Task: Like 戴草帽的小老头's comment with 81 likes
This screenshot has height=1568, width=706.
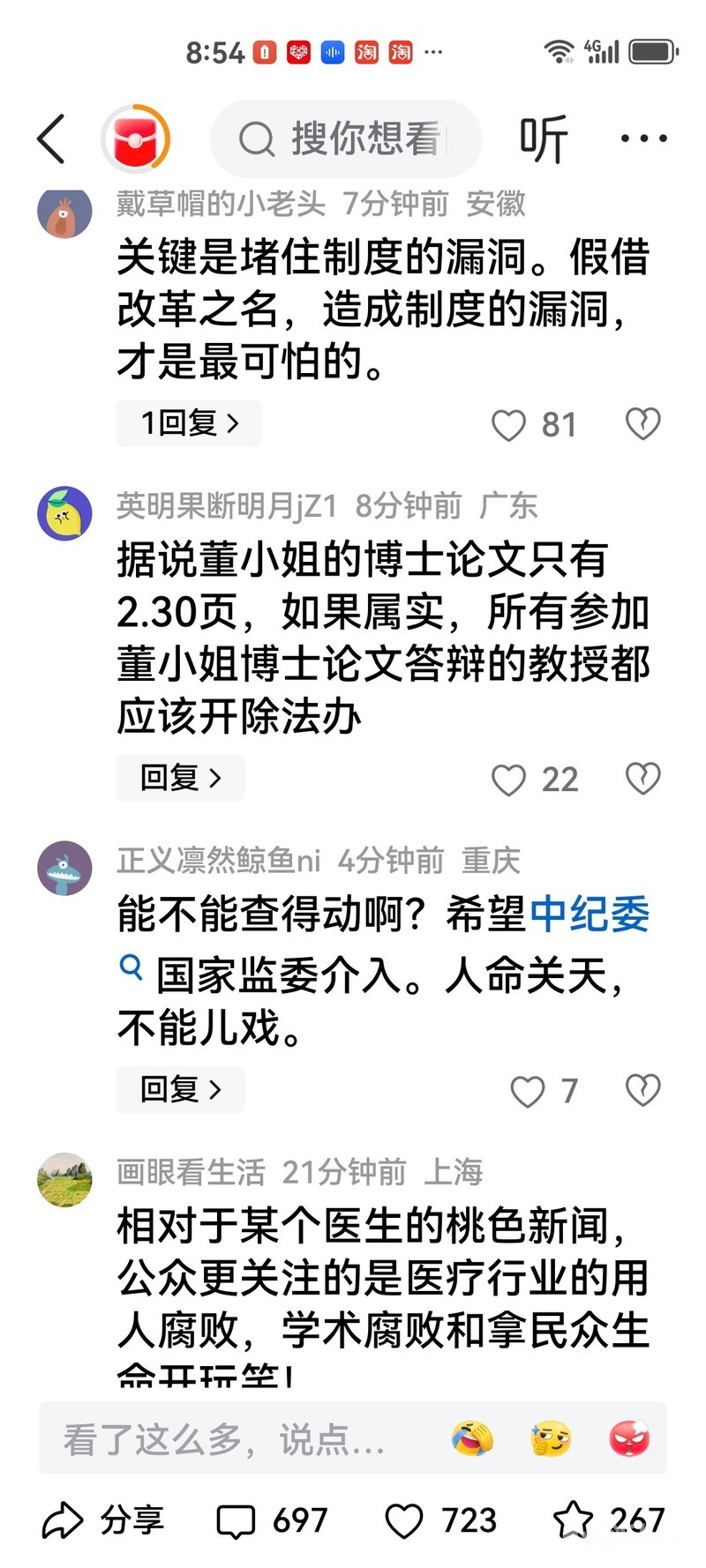Action: pos(508,425)
